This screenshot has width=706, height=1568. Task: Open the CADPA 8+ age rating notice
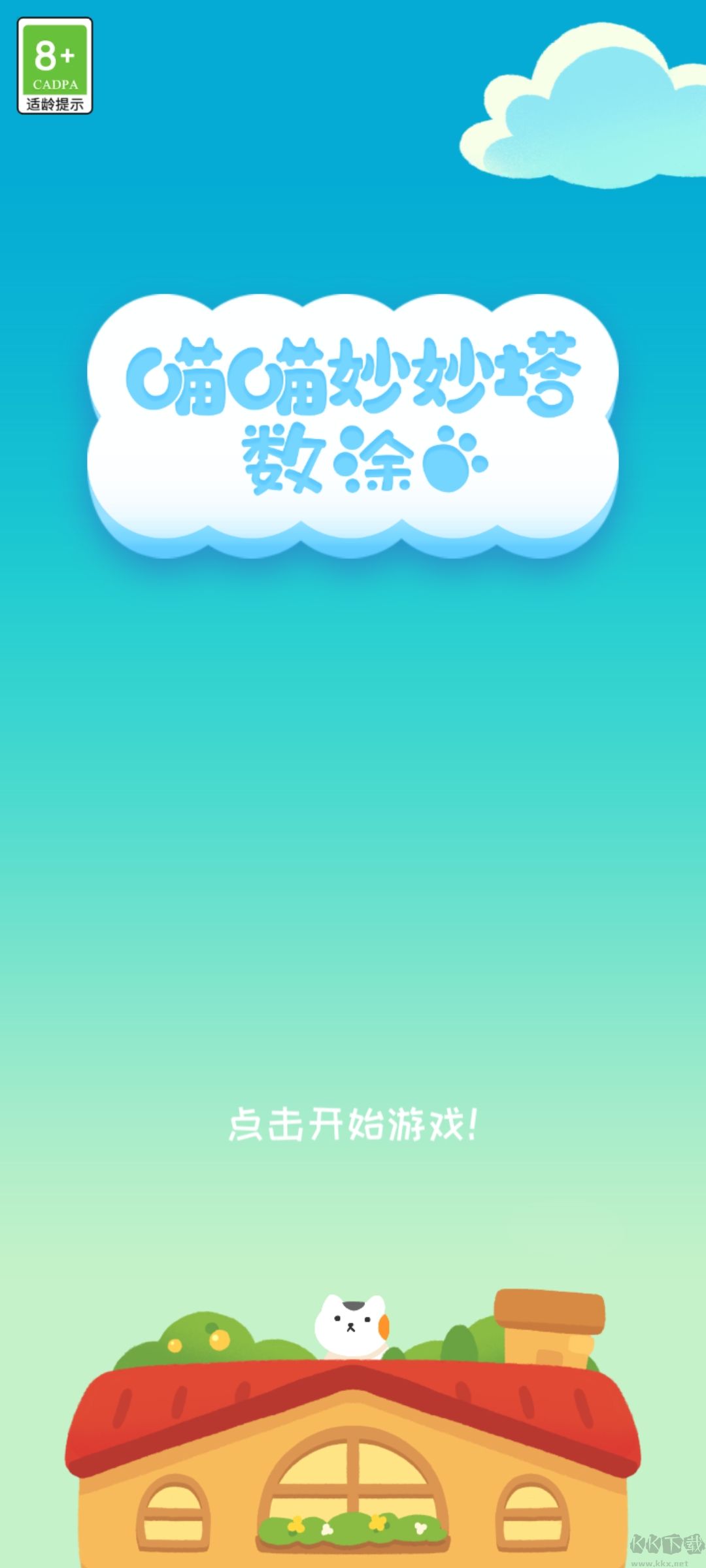55,66
